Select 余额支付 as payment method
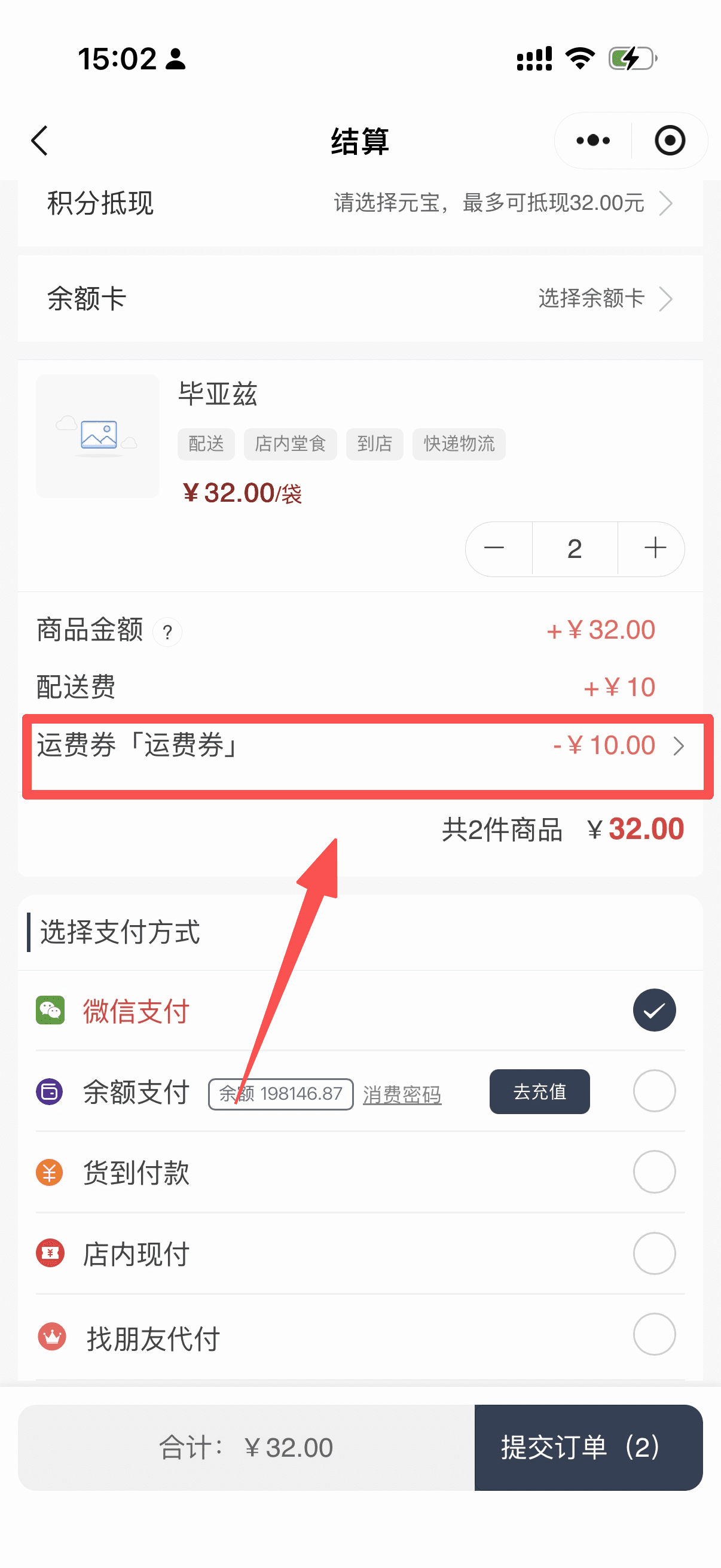 point(654,1091)
